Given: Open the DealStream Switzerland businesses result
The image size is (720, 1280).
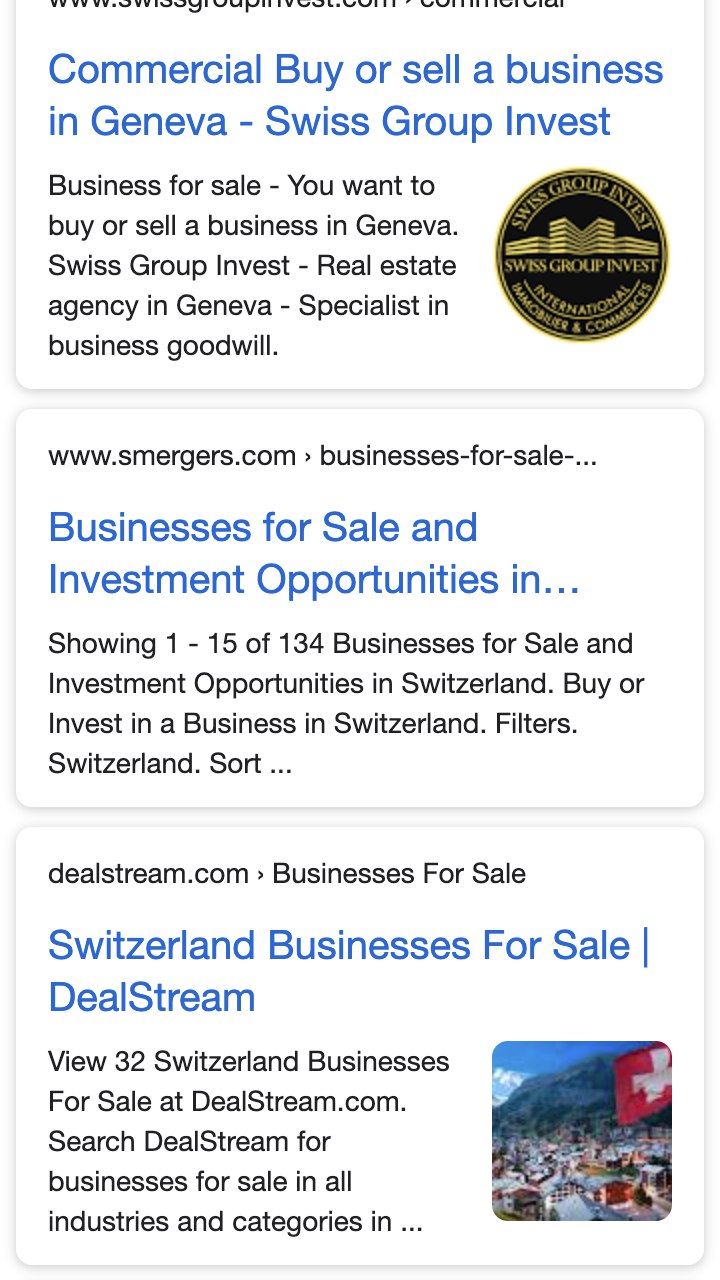Looking at the screenshot, I should (350, 970).
